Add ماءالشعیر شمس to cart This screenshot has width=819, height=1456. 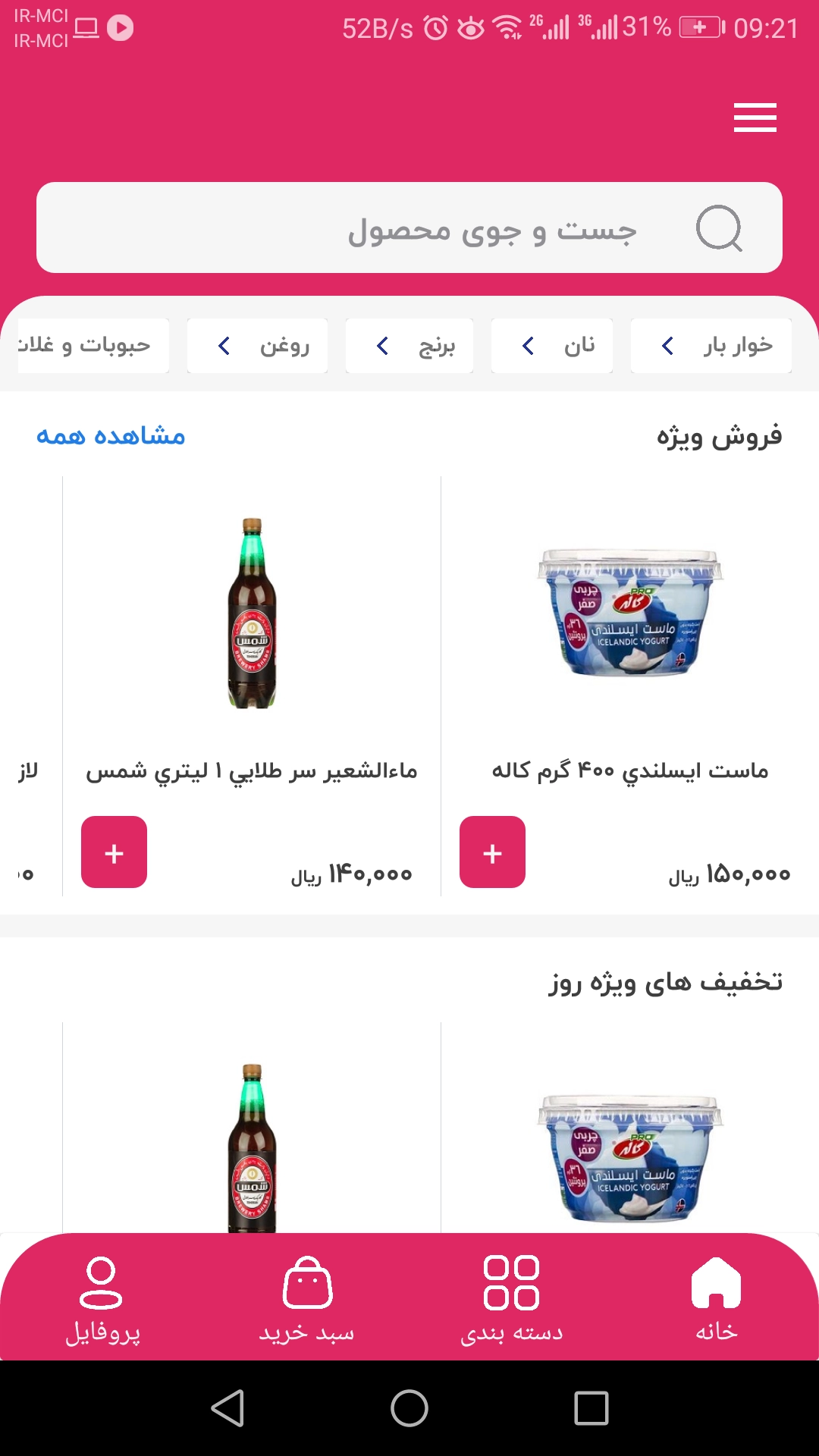(114, 852)
